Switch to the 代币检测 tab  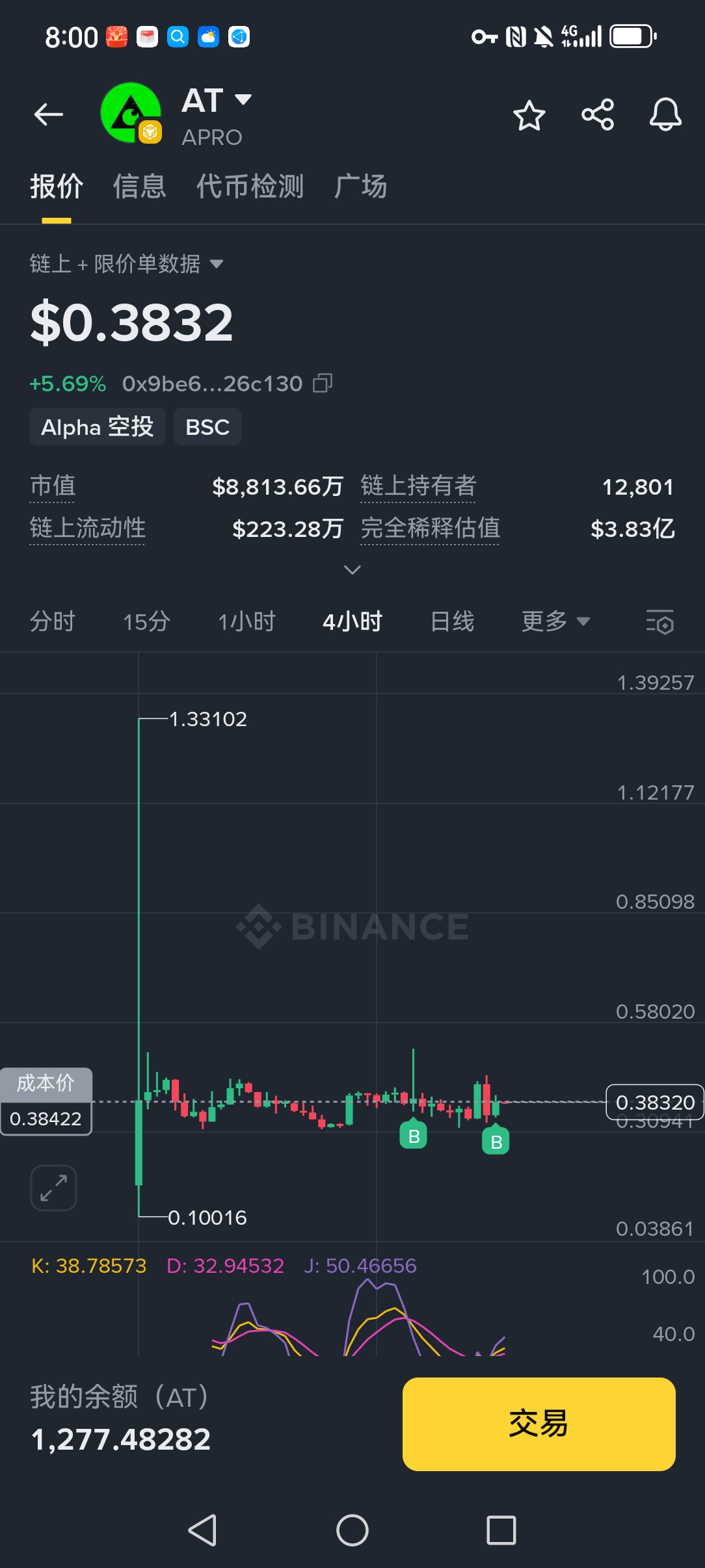tap(250, 187)
